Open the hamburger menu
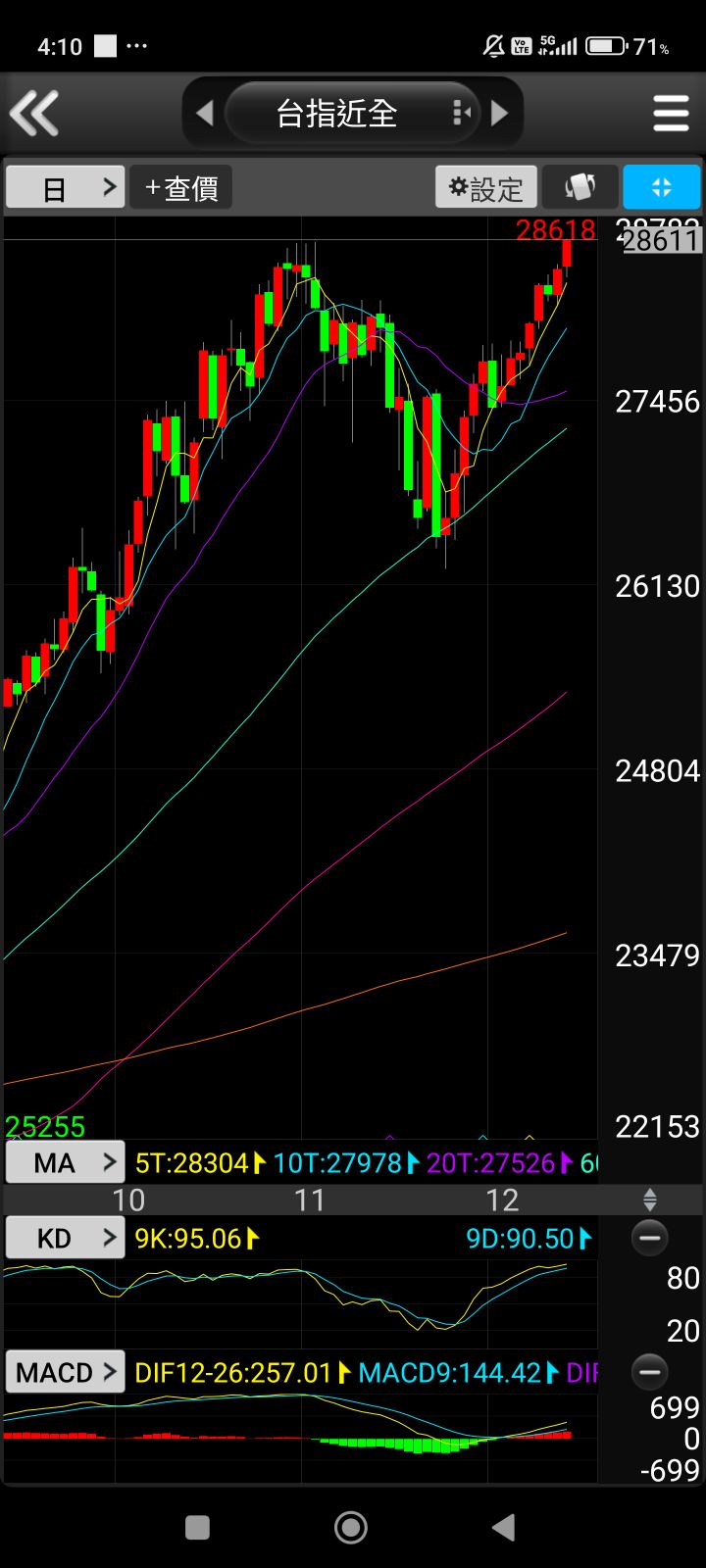The image size is (706, 1568). click(671, 114)
